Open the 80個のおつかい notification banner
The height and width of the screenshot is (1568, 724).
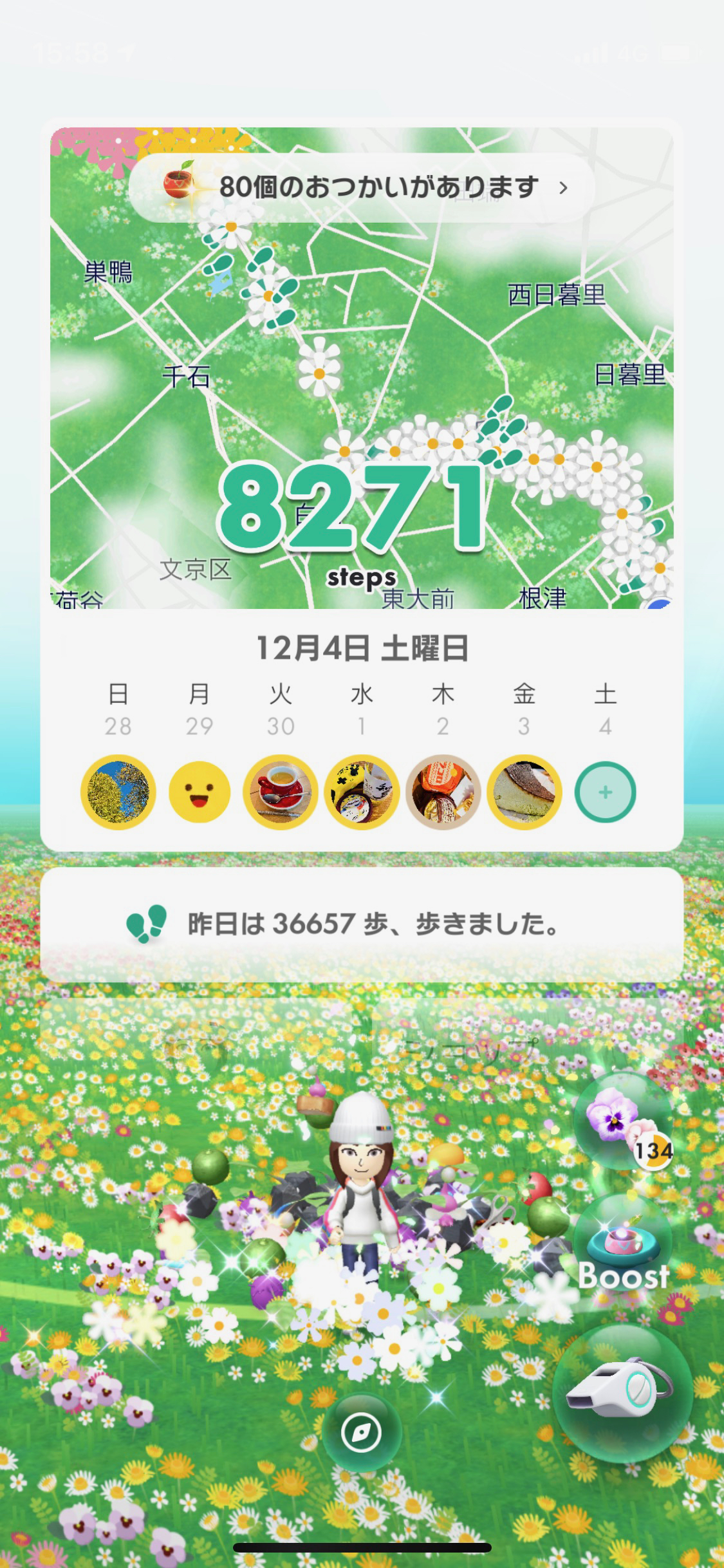pyautogui.click(x=362, y=188)
